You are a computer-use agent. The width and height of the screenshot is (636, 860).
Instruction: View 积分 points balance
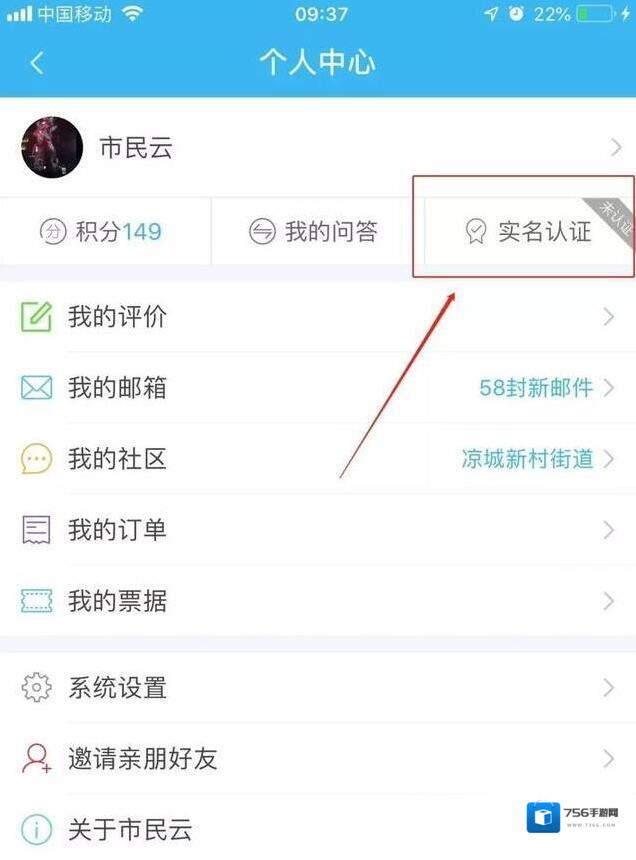tap(101, 232)
